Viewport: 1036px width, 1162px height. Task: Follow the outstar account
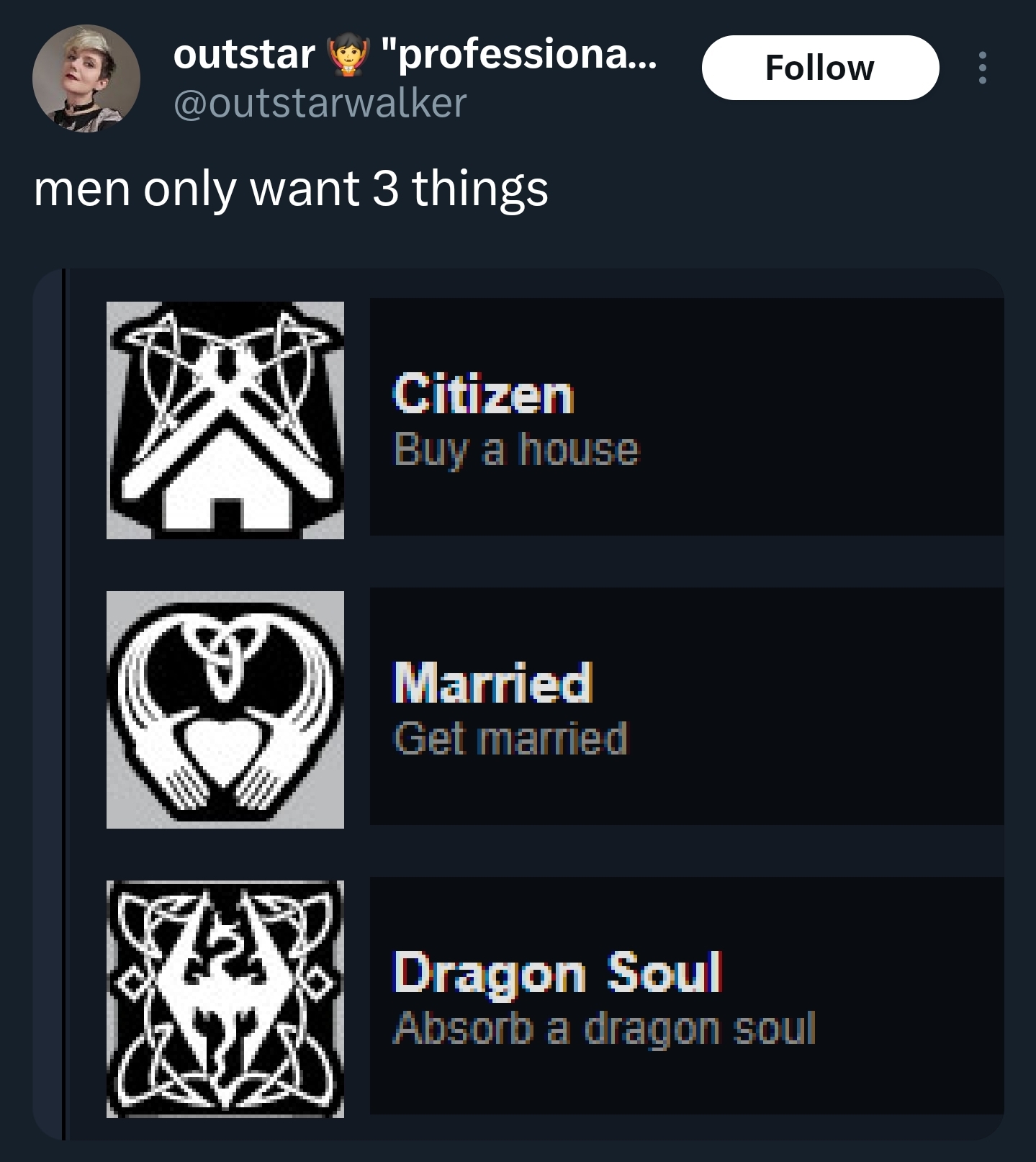pyautogui.click(x=819, y=68)
